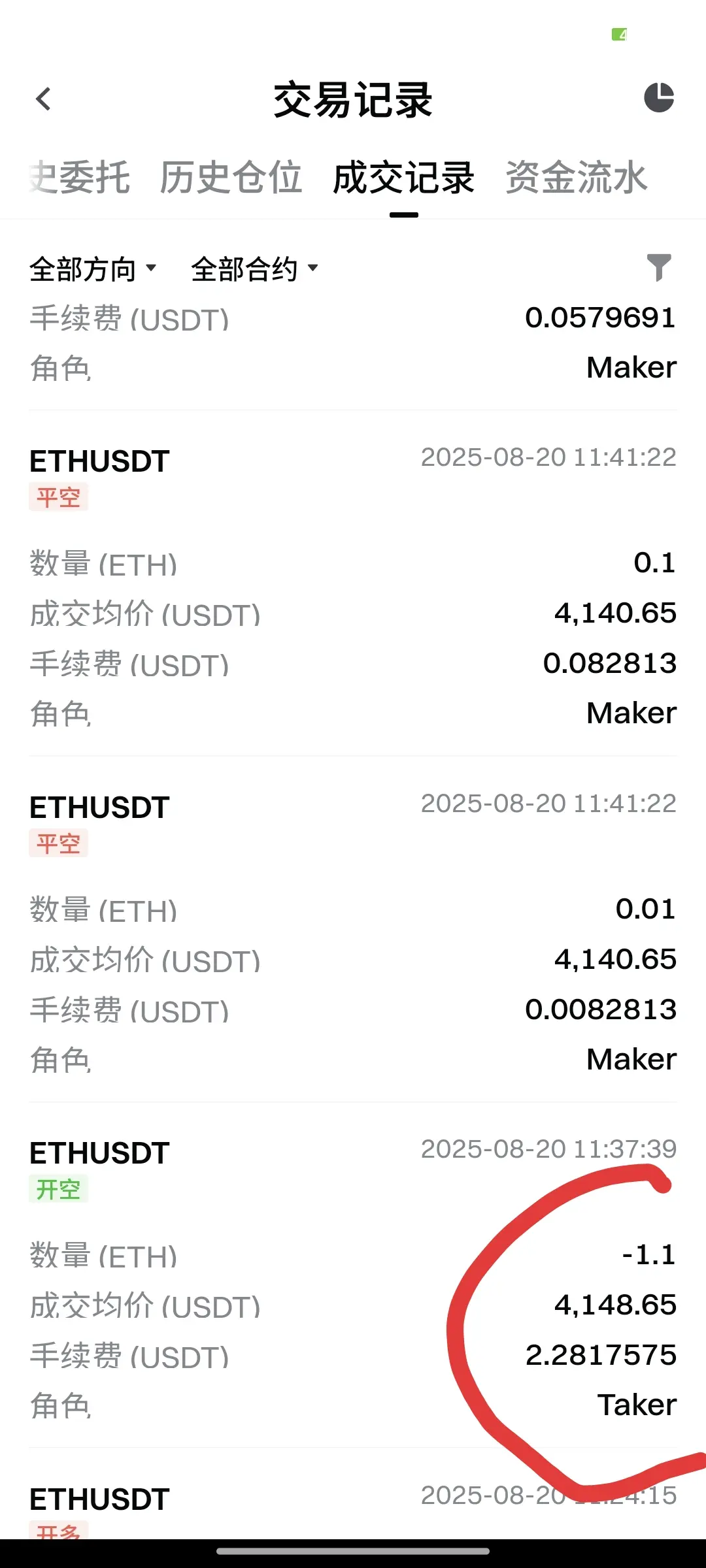The image size is (706, 1568).
Task: Open the pie chart statistics icon
Action: pos(659,98)
